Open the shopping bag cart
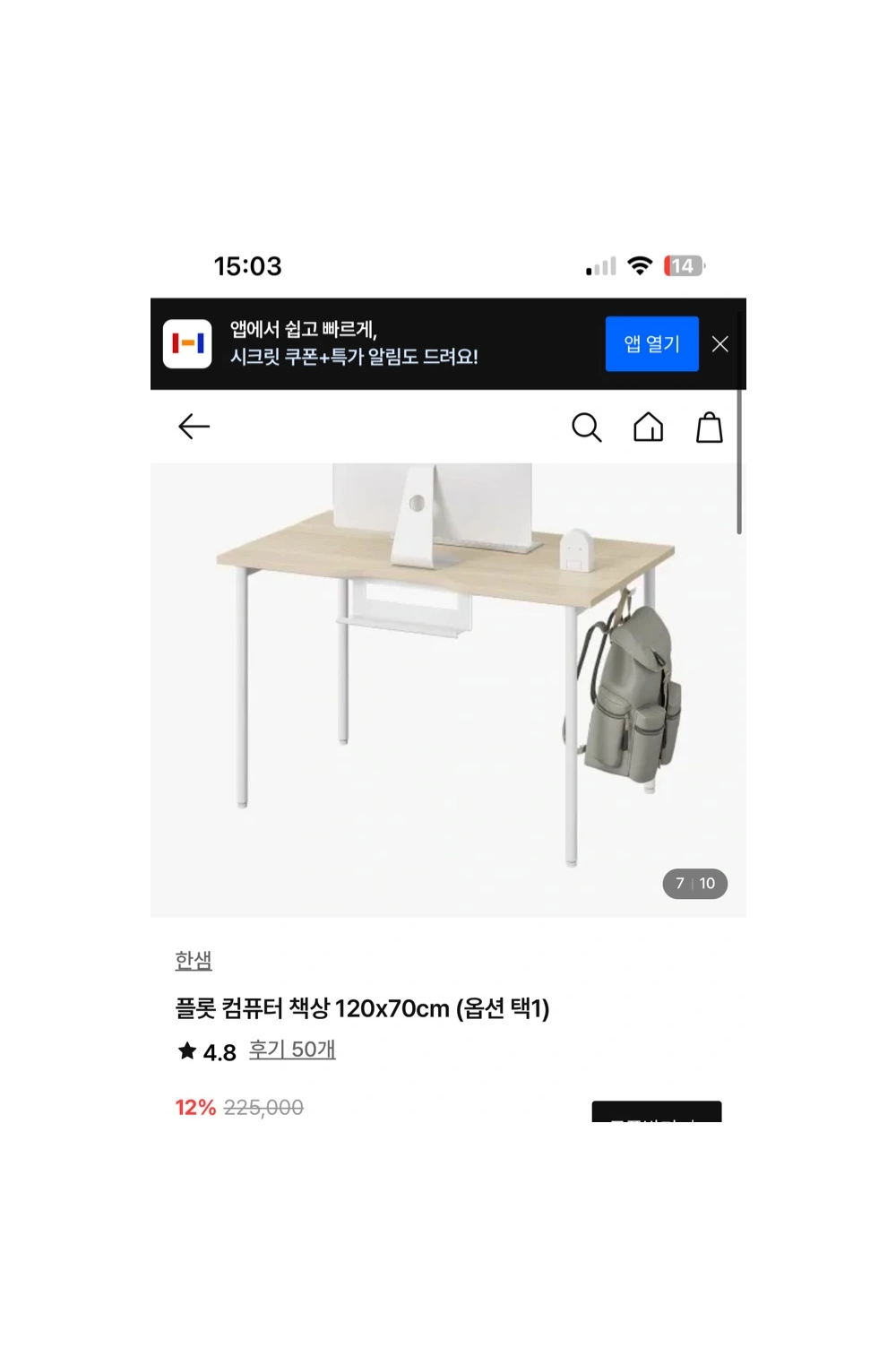The width and height of the screenshot is (896, 1348). tap(709, 428)
